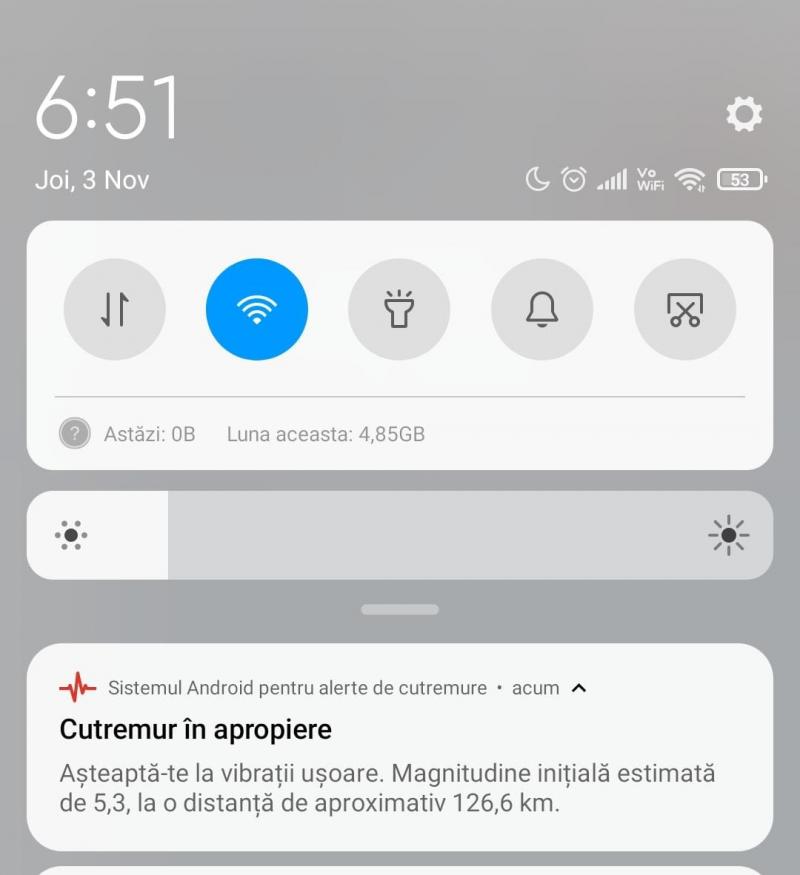Open settings via the gear icon
This screenshot has height=875, width=800.
[744, 114]
